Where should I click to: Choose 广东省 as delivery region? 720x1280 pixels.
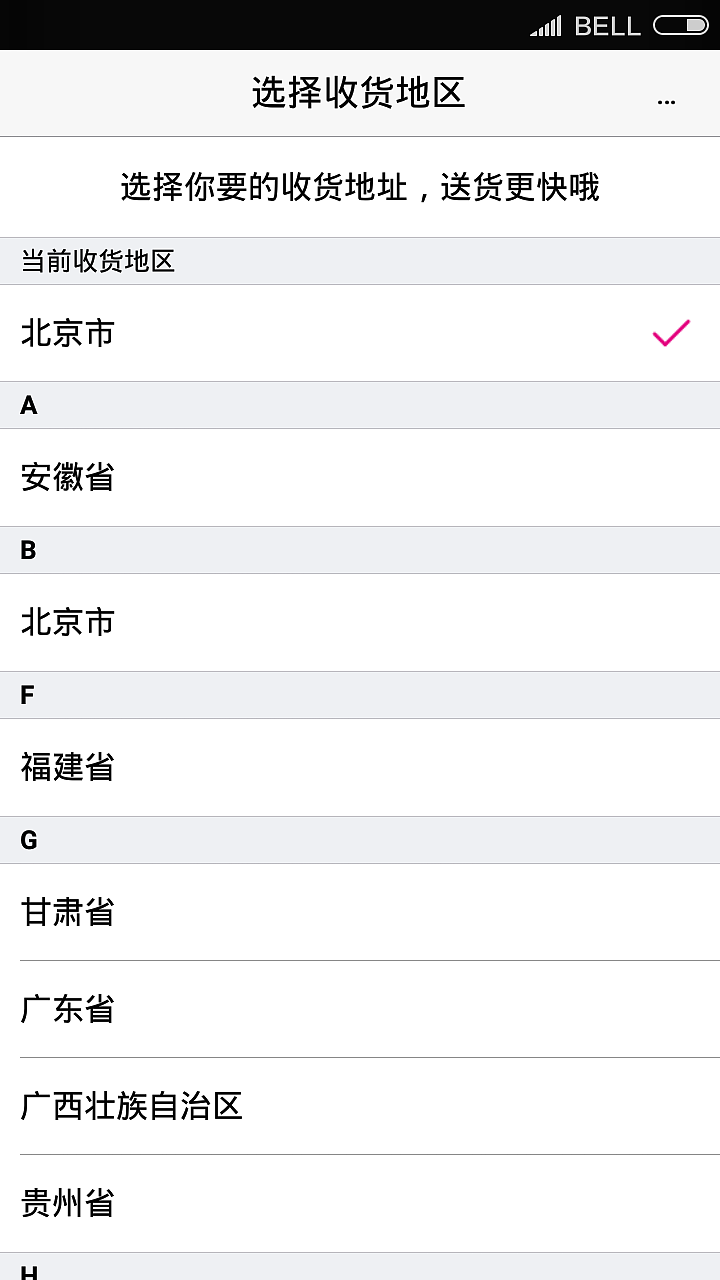[66, 1009]
